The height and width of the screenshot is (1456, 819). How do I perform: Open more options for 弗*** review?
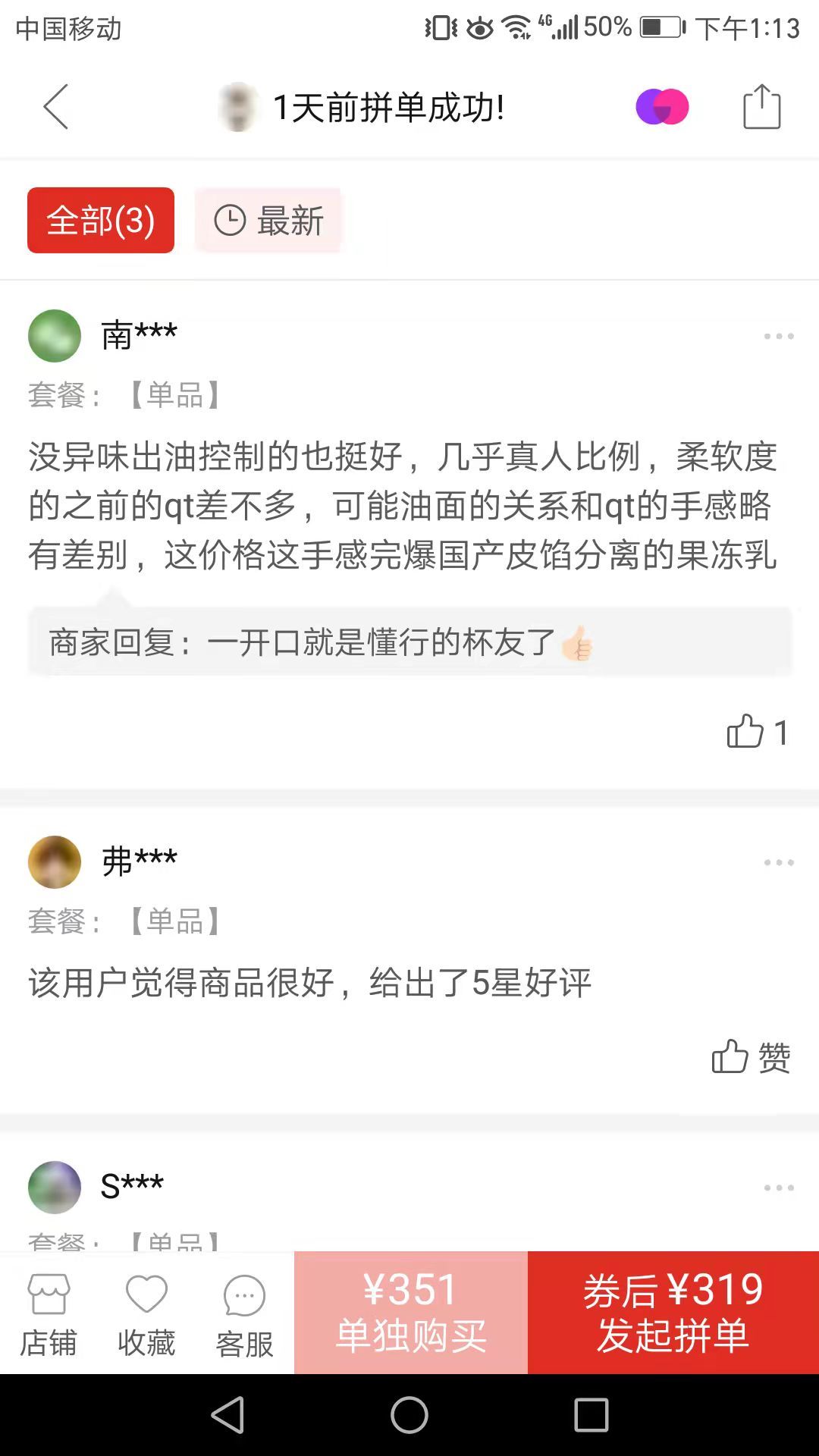pos(779,862)
